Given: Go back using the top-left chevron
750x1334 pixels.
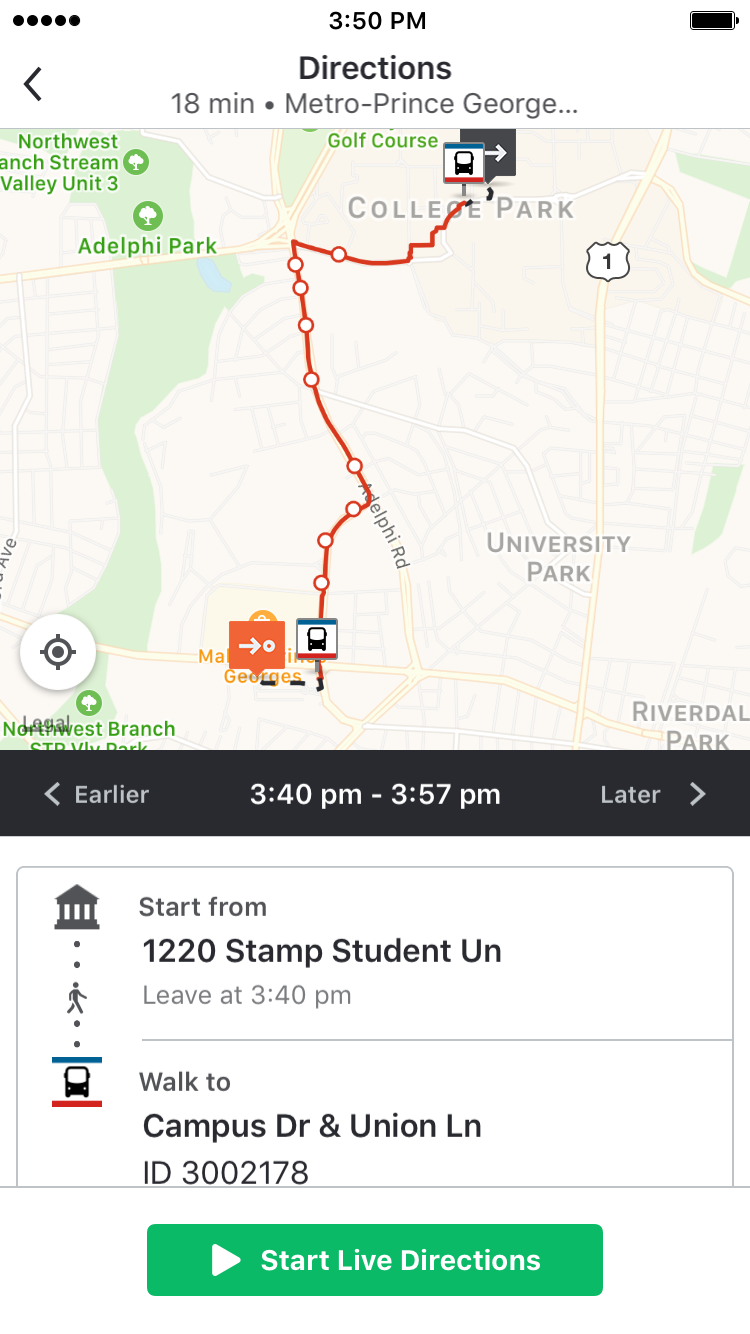Looking at the screenshot, I should (33, 84).
